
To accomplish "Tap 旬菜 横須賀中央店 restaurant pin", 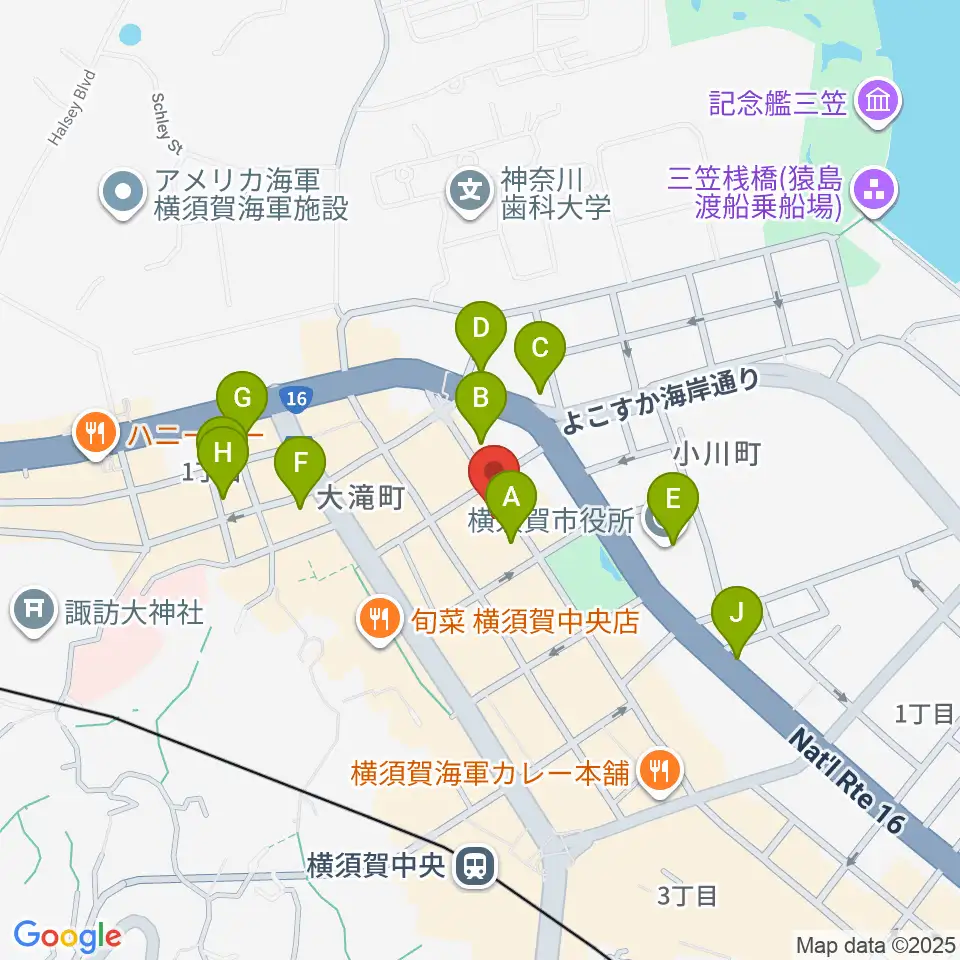I will coord(380,621).
